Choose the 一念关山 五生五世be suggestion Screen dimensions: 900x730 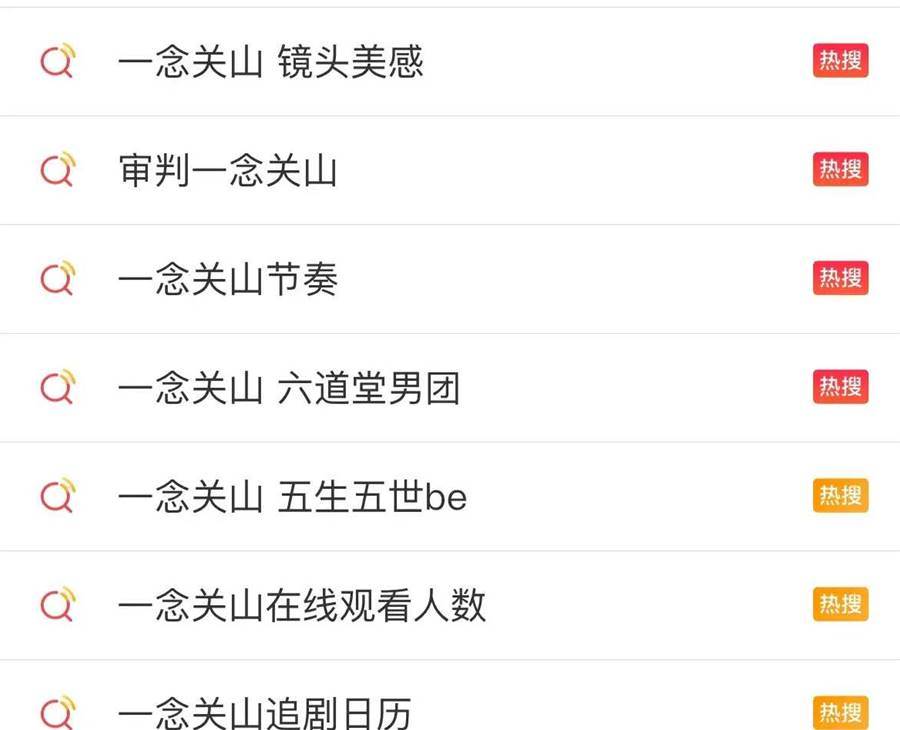[x=292, y=496]
